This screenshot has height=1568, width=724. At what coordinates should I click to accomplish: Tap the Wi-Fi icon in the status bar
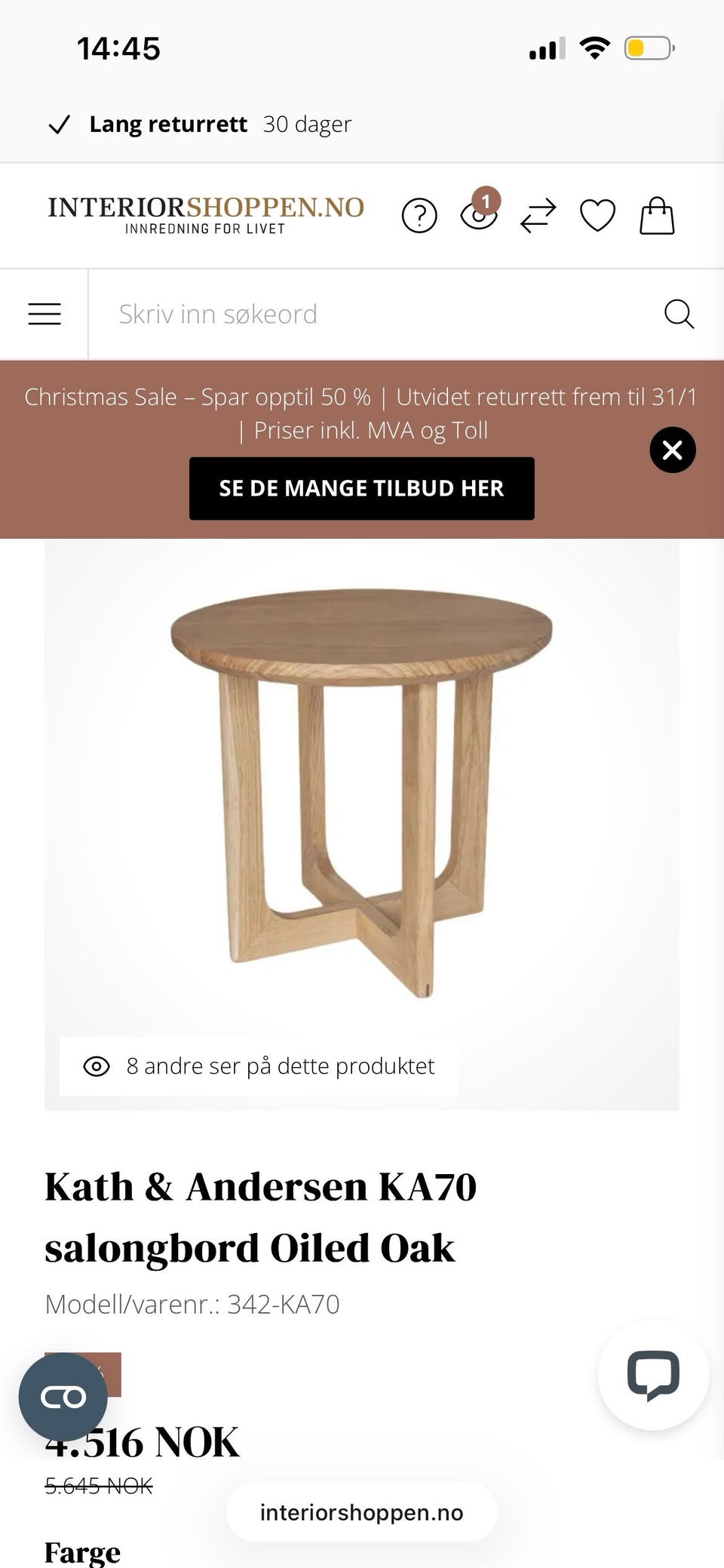point(594,47)
